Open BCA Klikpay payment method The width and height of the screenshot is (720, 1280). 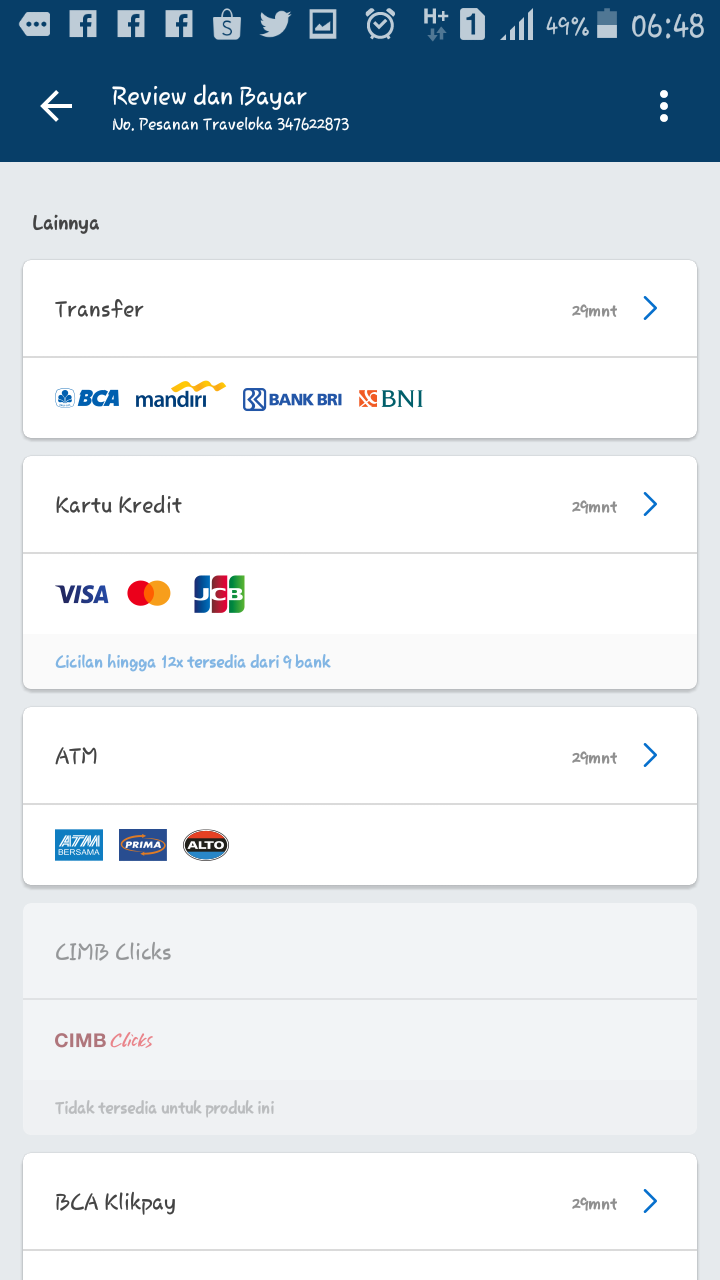[360, 1202]
